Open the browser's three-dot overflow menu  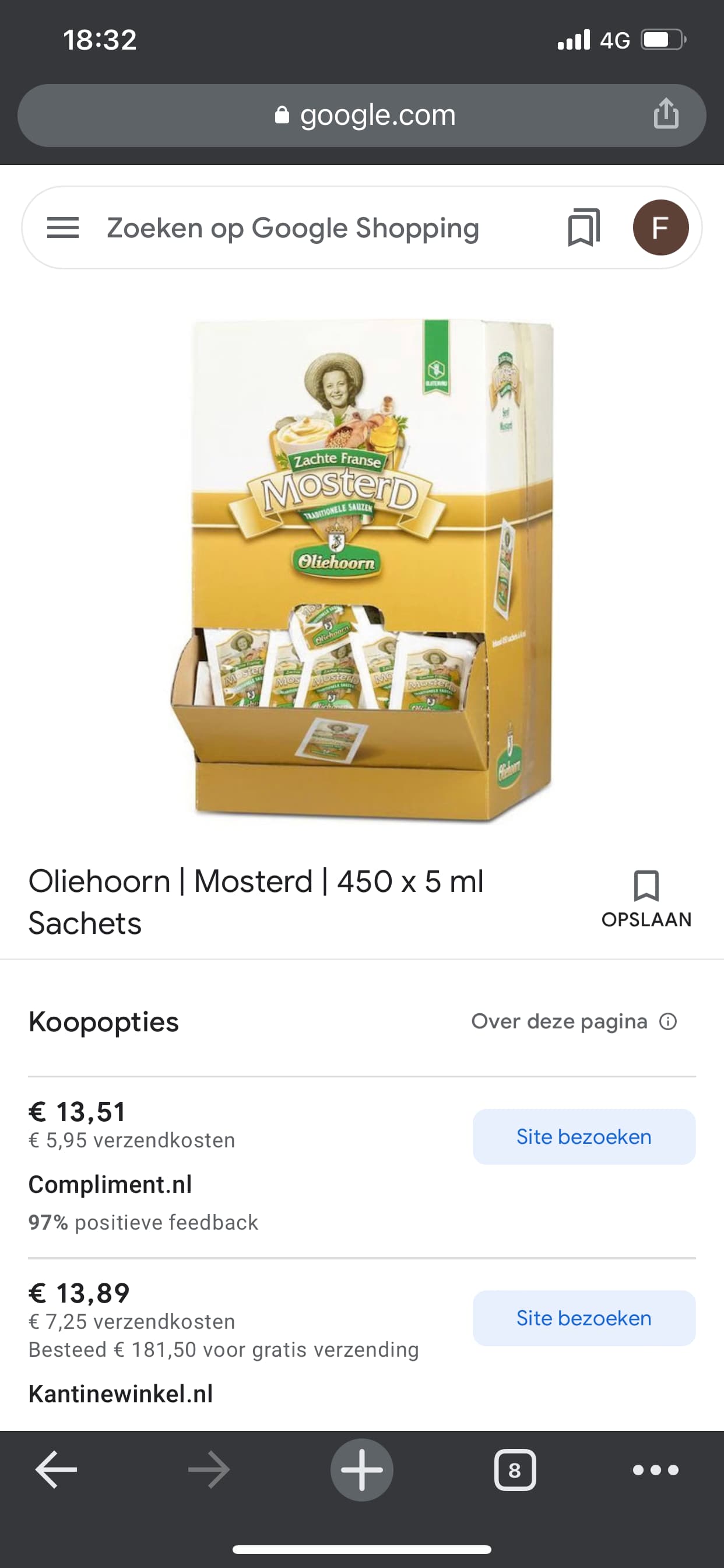pyautogui.click(x=656, y=1470)
